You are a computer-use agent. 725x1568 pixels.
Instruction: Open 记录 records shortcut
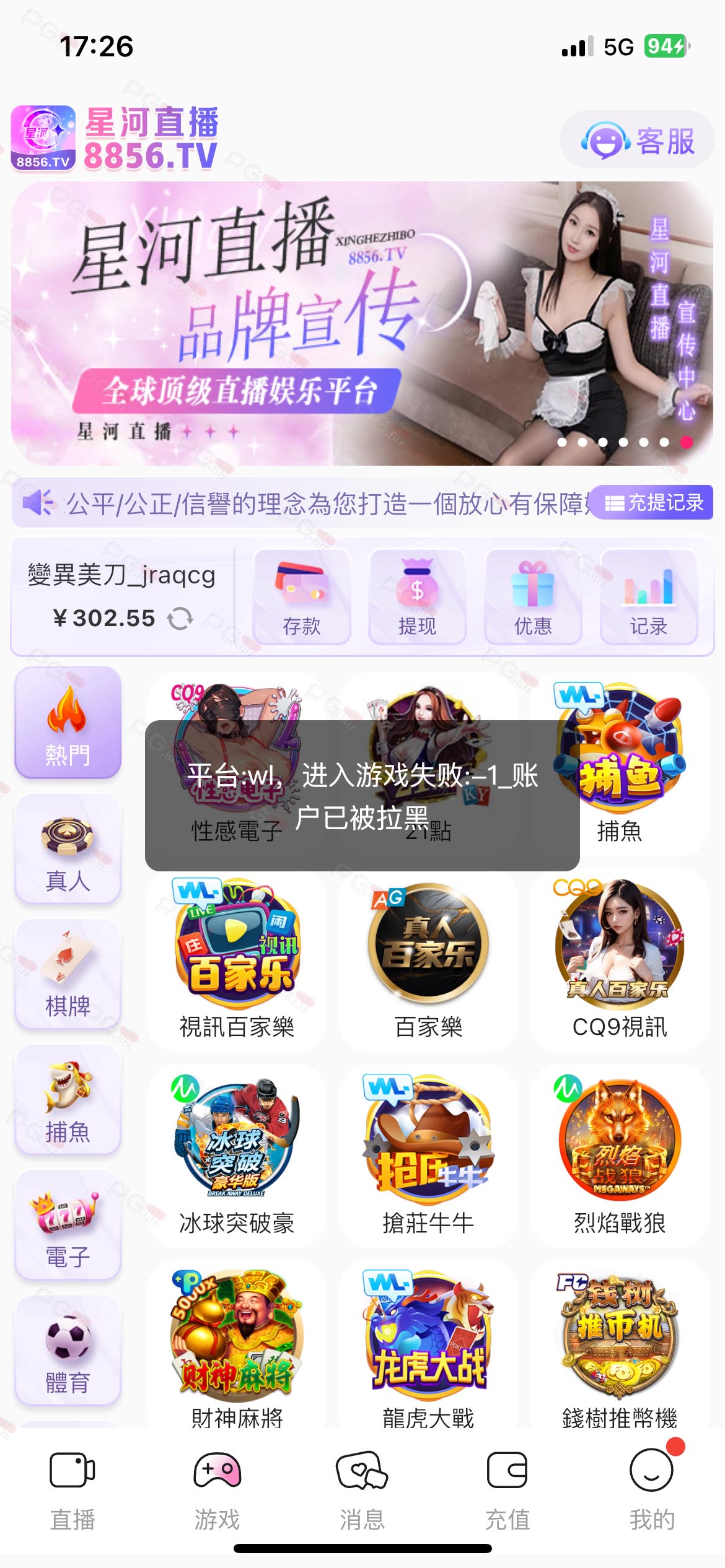pyautogui.click(x=649, y=596)
